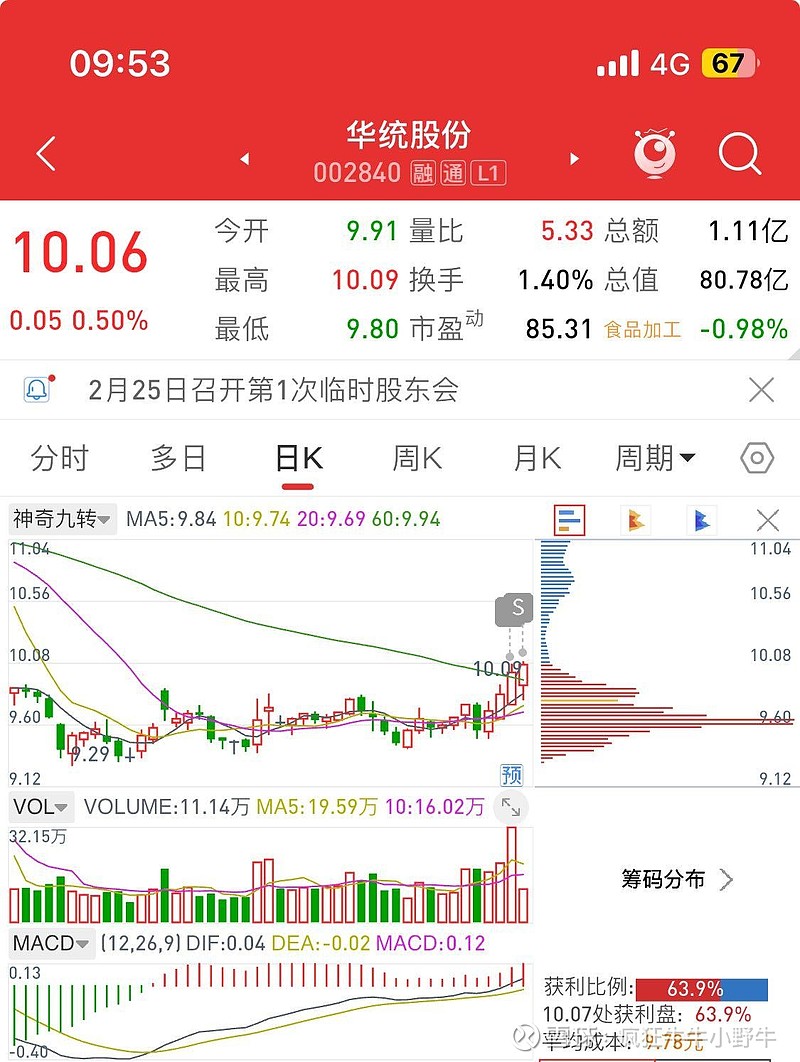The image size is (800, 1062).
Task: Switch to the 周K chart tab
Action: pos(417,459)
